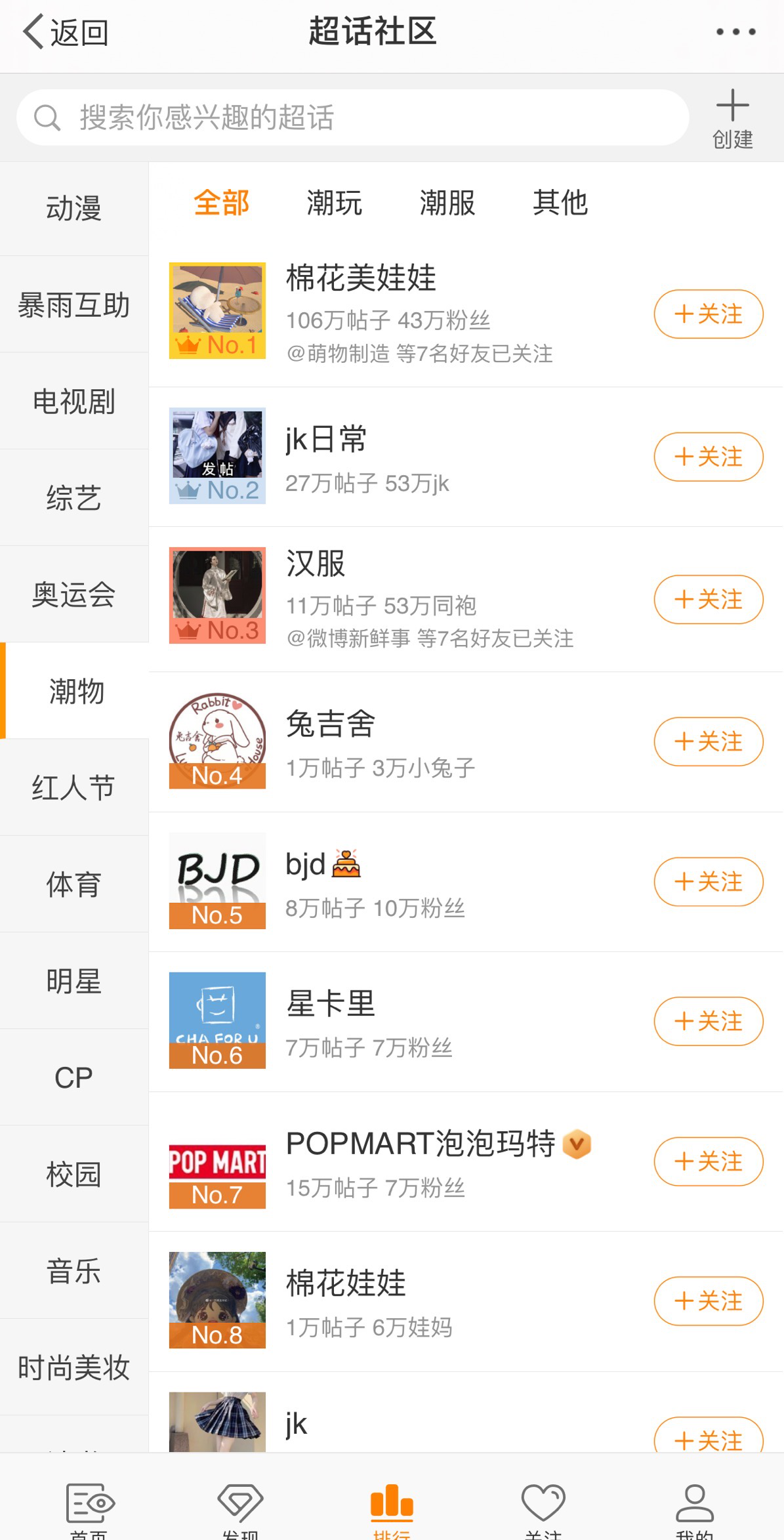Switch to the 潮玩 top tab
This screenshot has width=784, height=1540.
click(334, 202)
